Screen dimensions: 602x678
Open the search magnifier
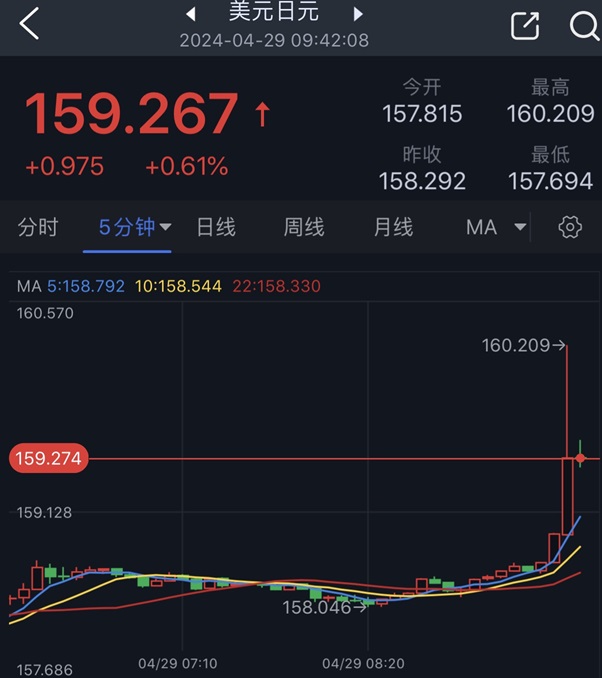pyautogui.click(x=584, y=26)
